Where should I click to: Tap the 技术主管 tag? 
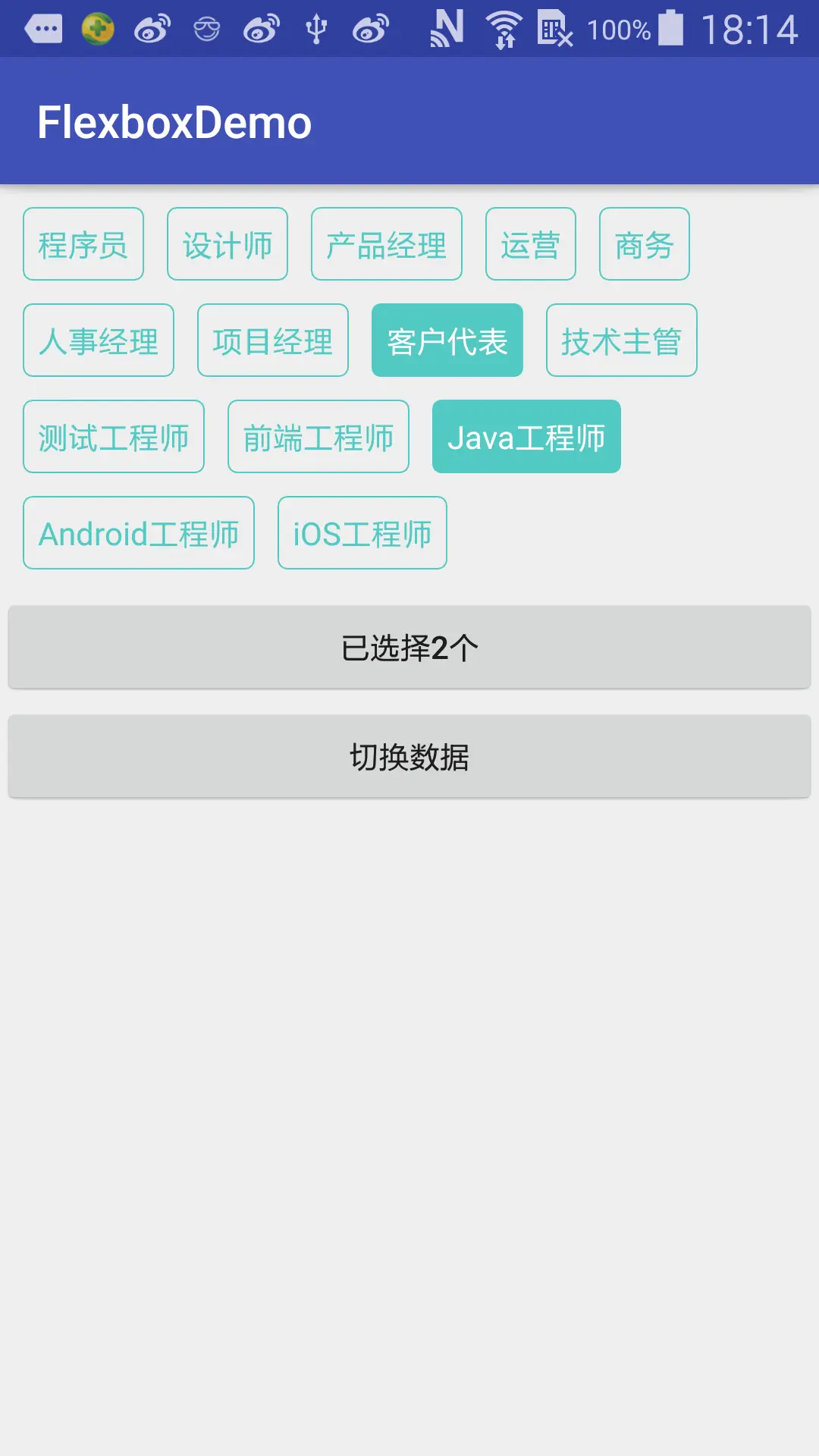622,340
